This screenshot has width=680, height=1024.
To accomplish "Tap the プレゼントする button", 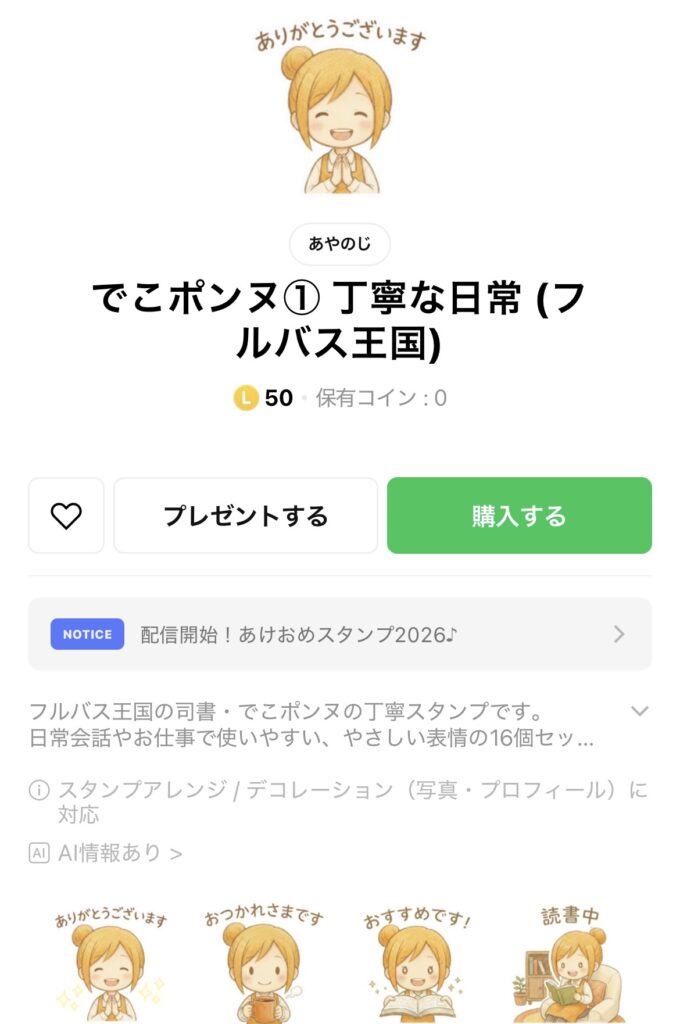I will [245, 515].
